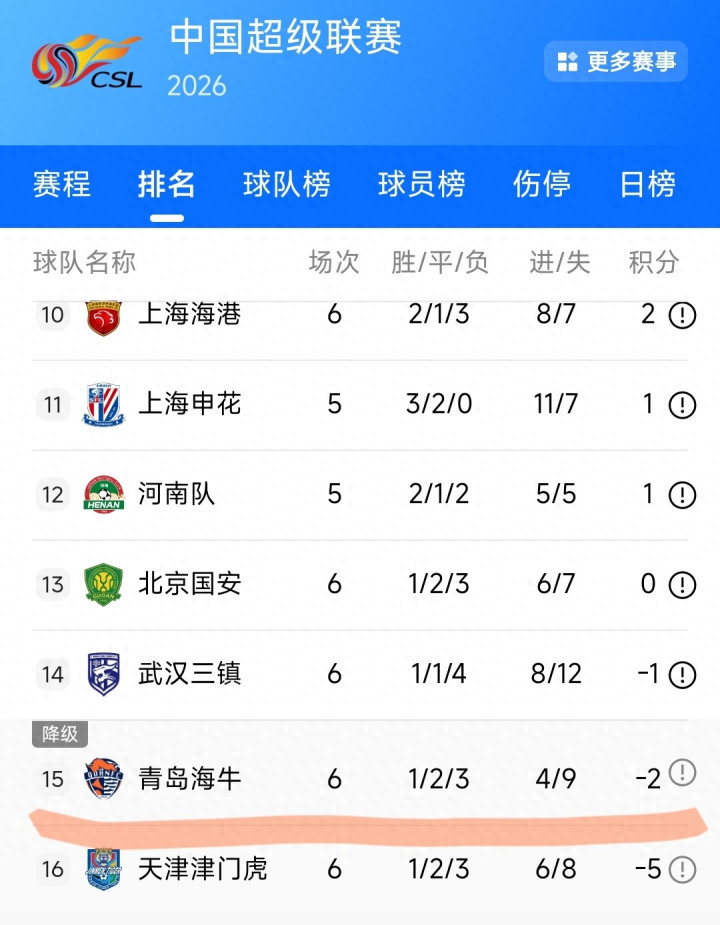The height and width of the screenshot is (925, 720).
Task: View the 武汉三镇 team row
Action: tap(190, 674)
